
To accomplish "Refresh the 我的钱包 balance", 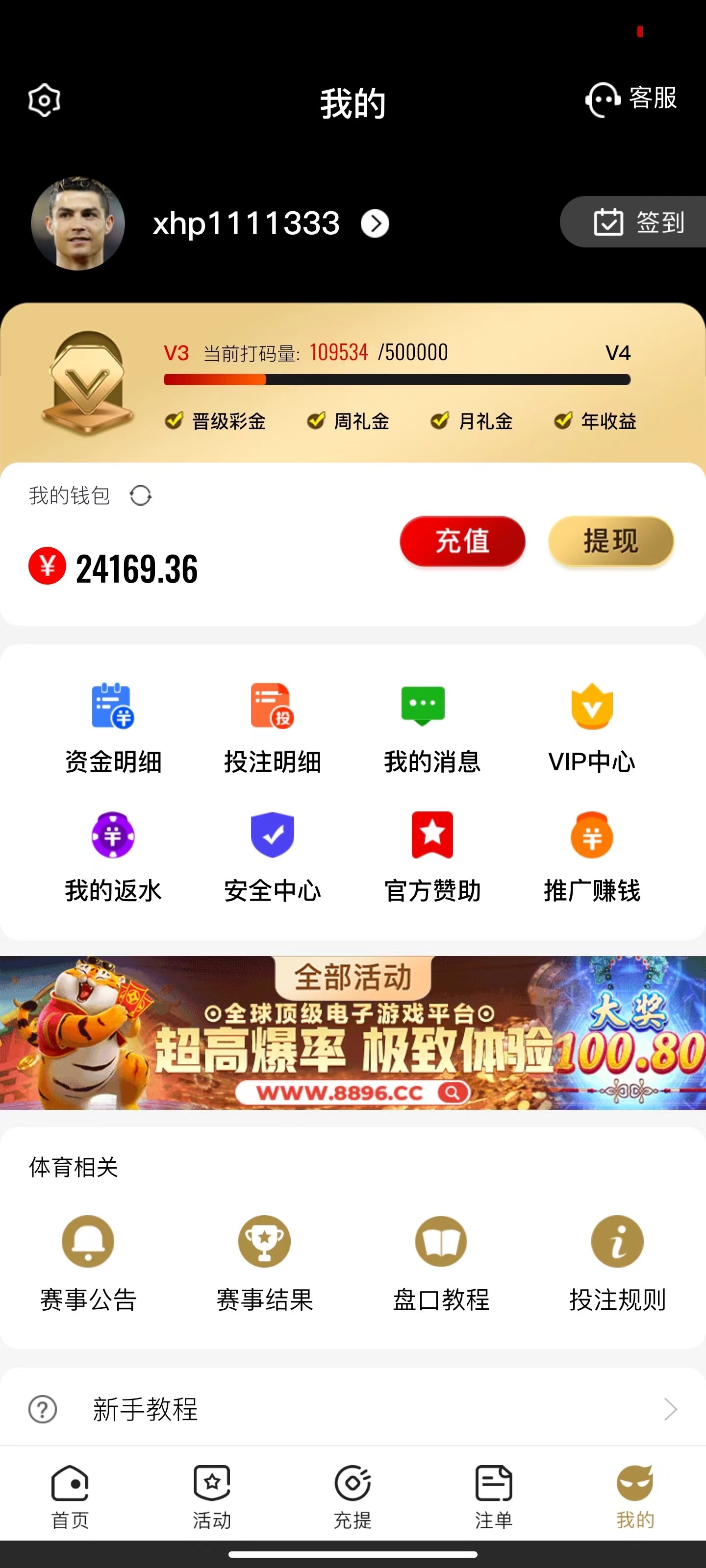I will coord(141,495).
